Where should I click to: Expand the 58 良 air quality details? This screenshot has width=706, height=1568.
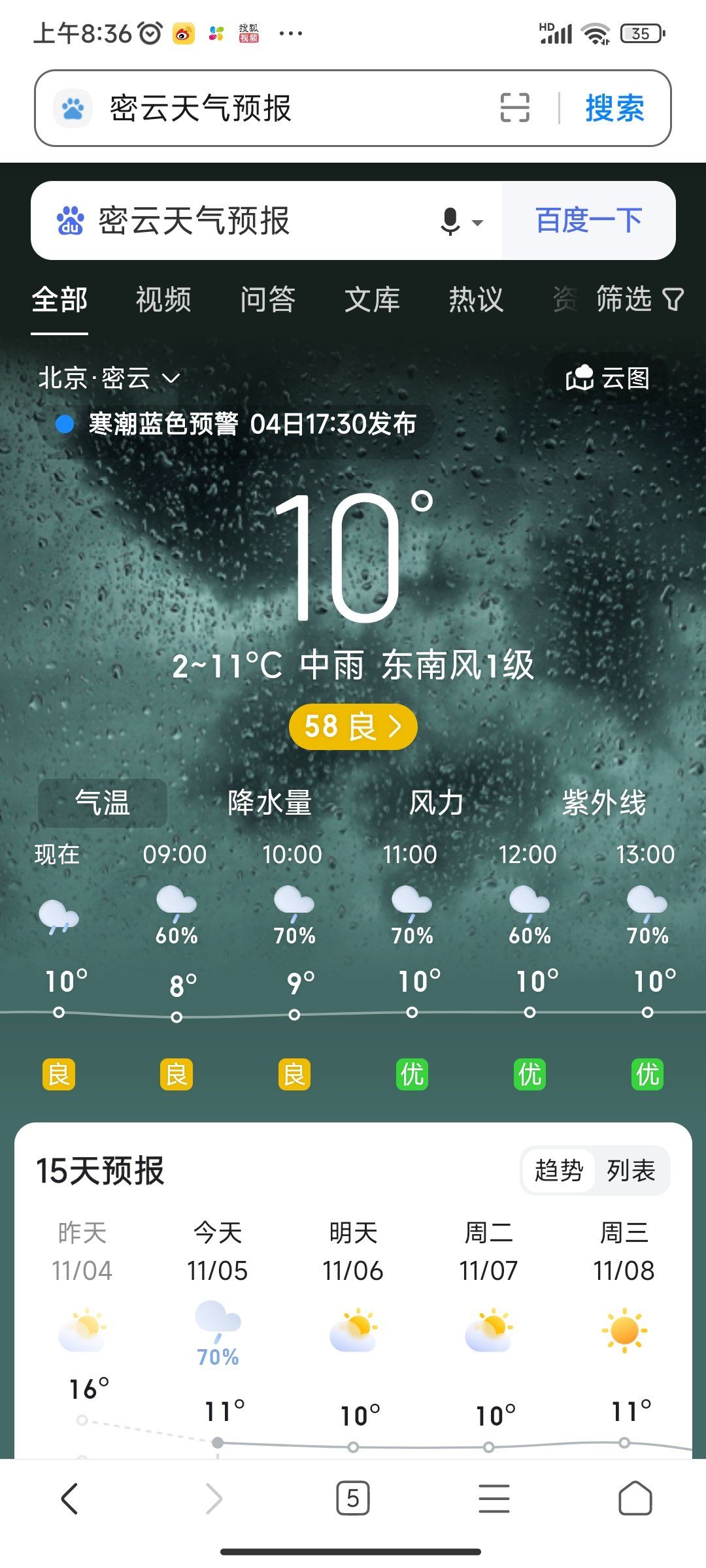pos(352,726)
